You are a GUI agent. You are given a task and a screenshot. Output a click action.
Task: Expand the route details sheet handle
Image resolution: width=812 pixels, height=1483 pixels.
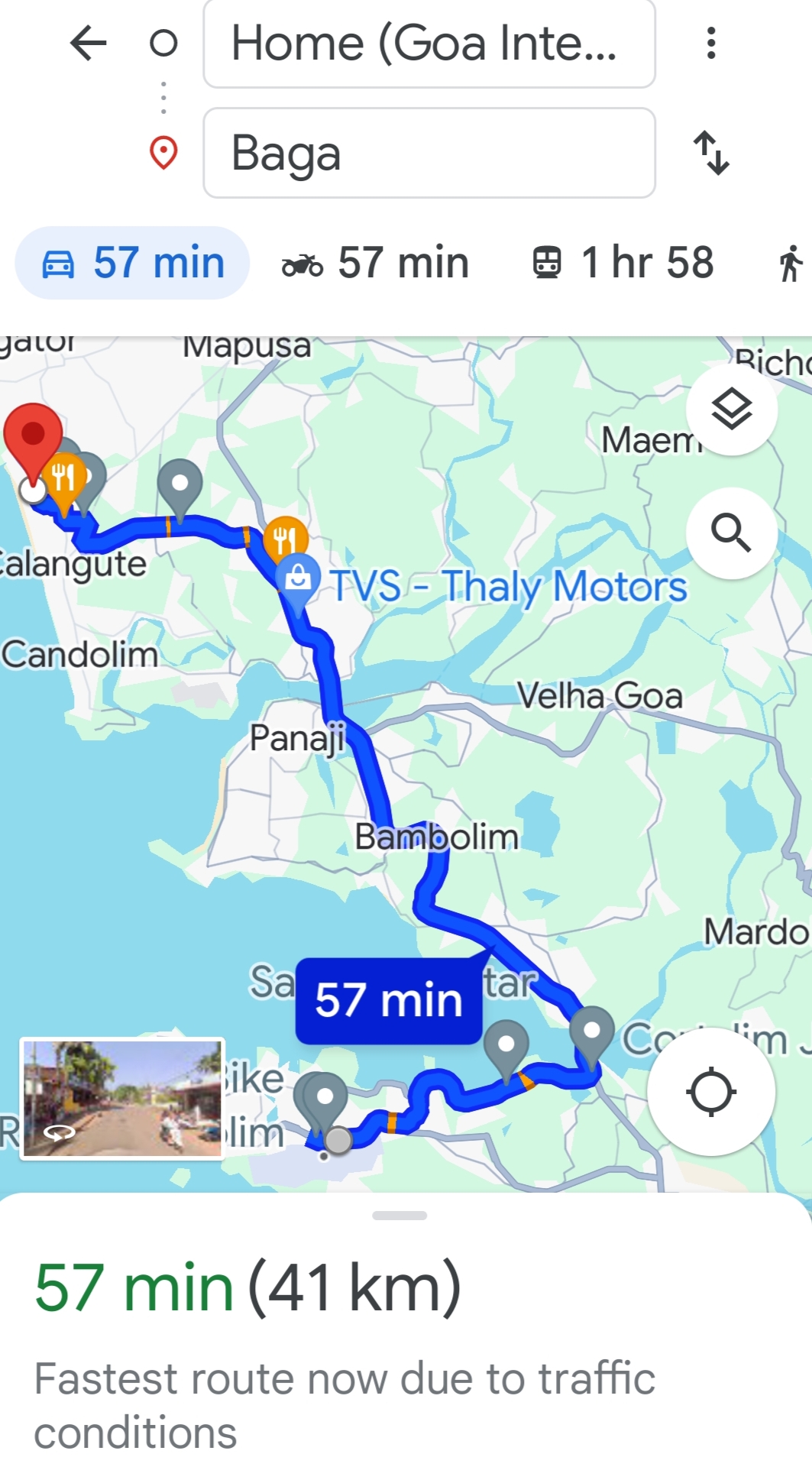point(400,1216)
